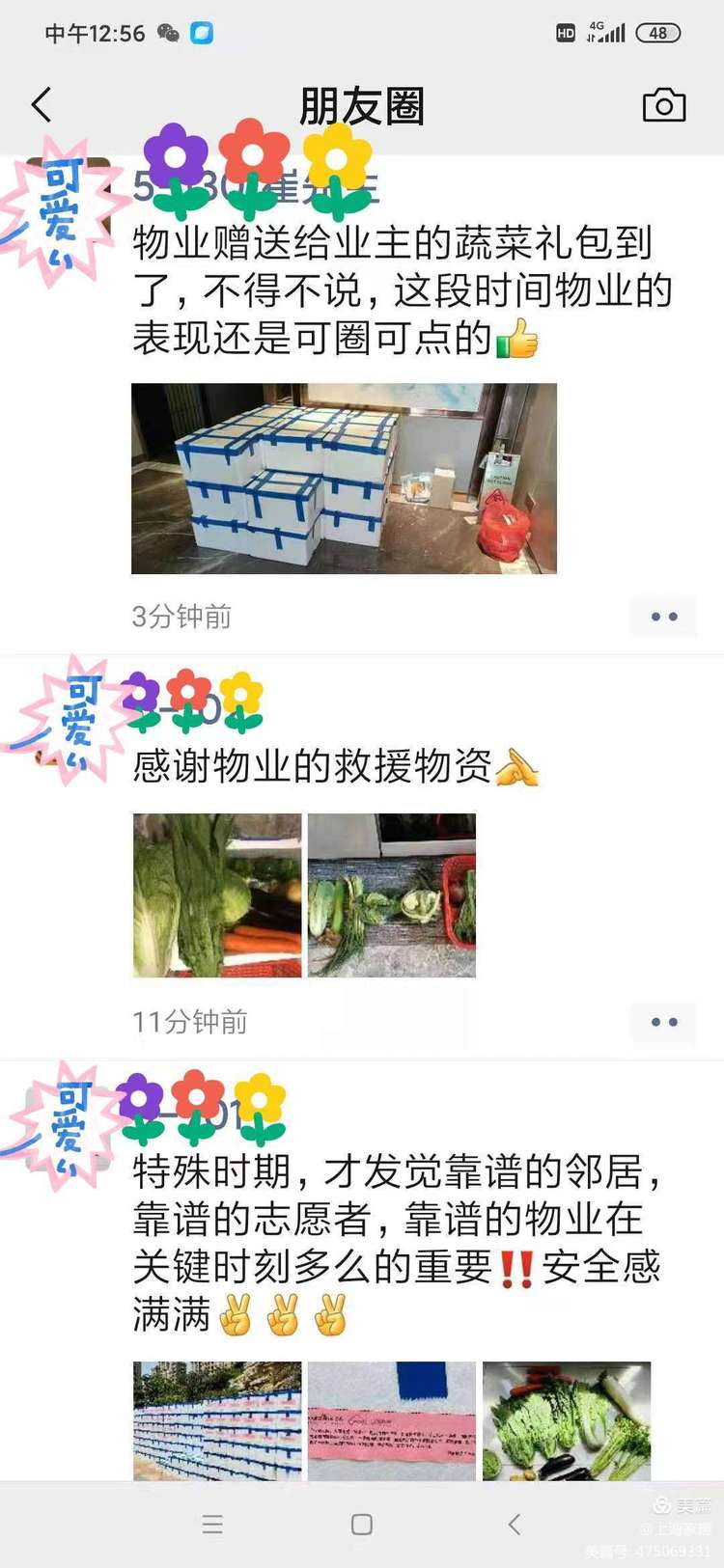Open the recent apps from the navigation bar
The height and width of the screenshot is (1568, 724).
pos(212,1525)
